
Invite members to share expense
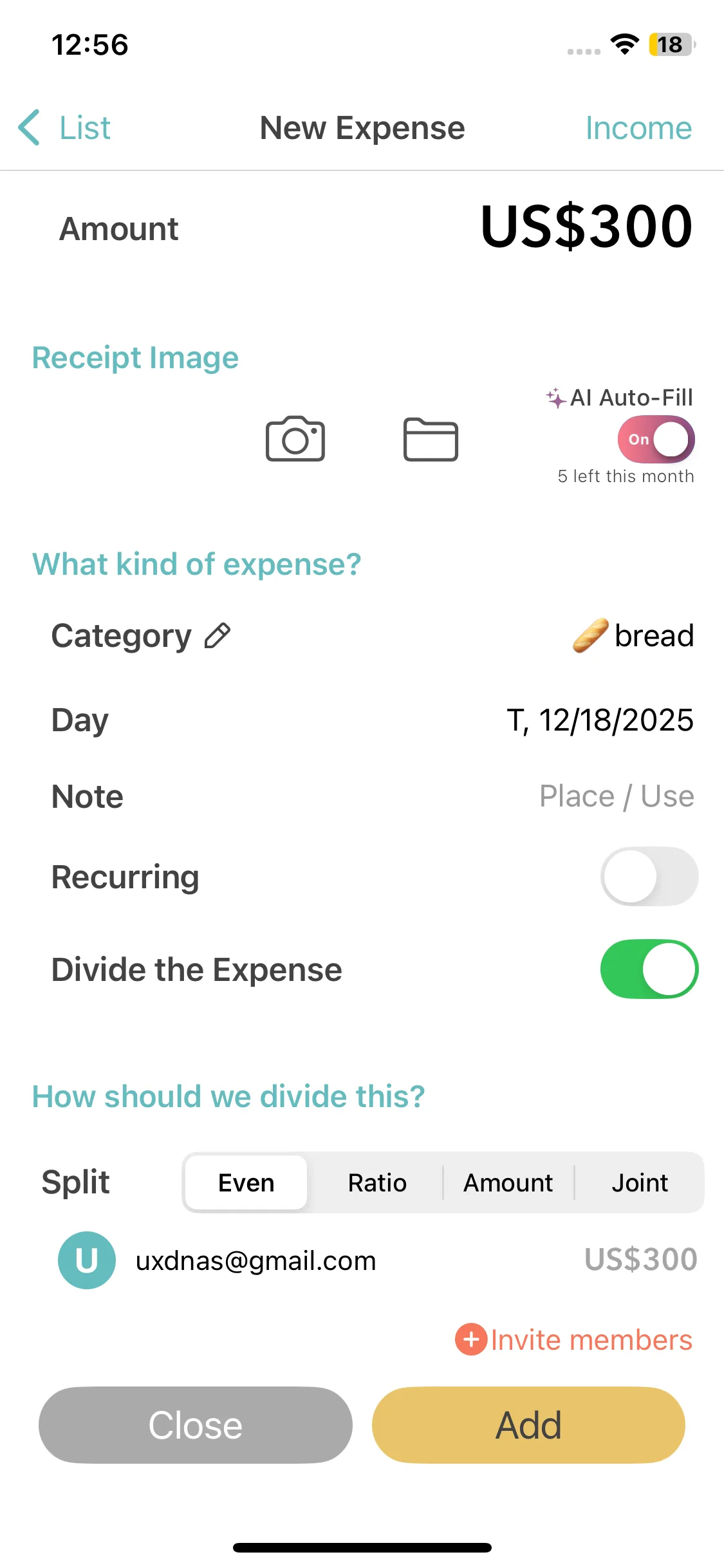[574, 1339]
